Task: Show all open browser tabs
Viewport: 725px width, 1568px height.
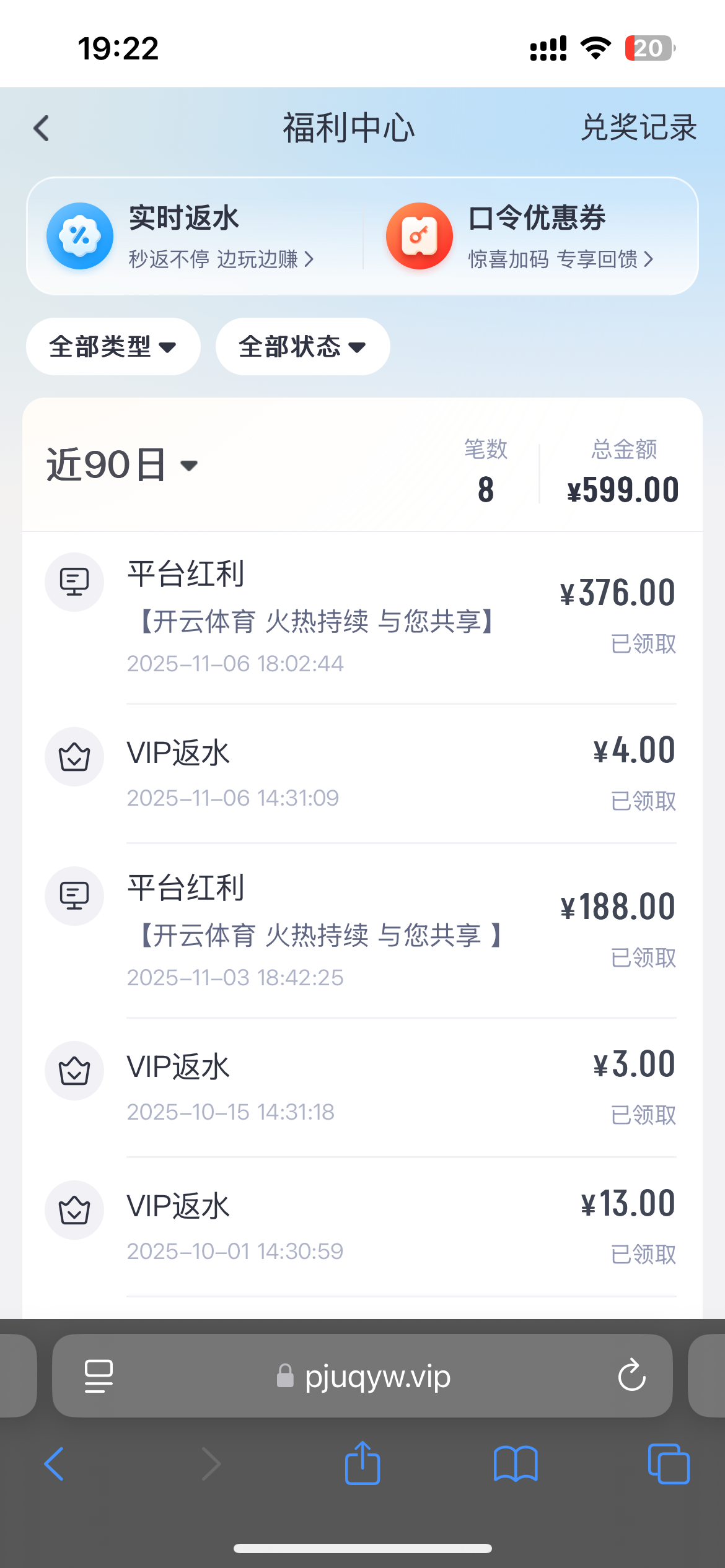Action: (668, 1464)
